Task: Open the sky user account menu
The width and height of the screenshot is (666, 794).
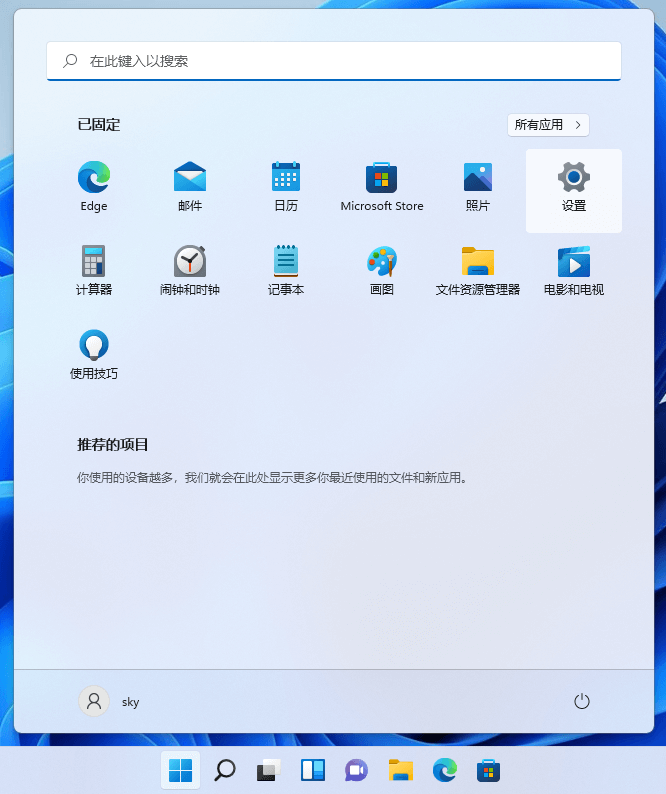Action: pos(110,702)
